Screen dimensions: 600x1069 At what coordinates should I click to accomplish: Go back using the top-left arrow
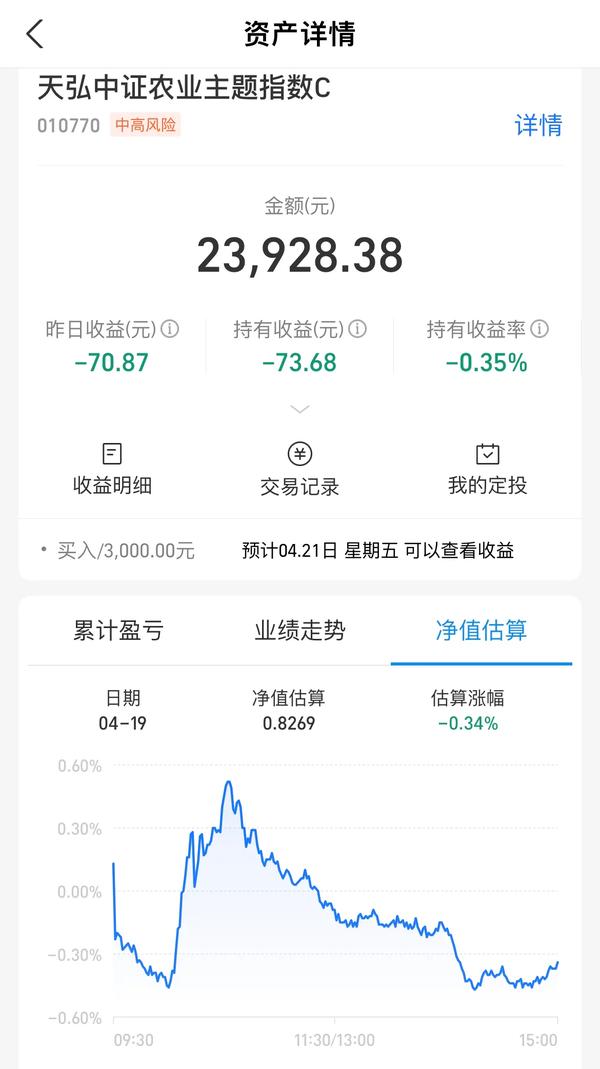35,33
